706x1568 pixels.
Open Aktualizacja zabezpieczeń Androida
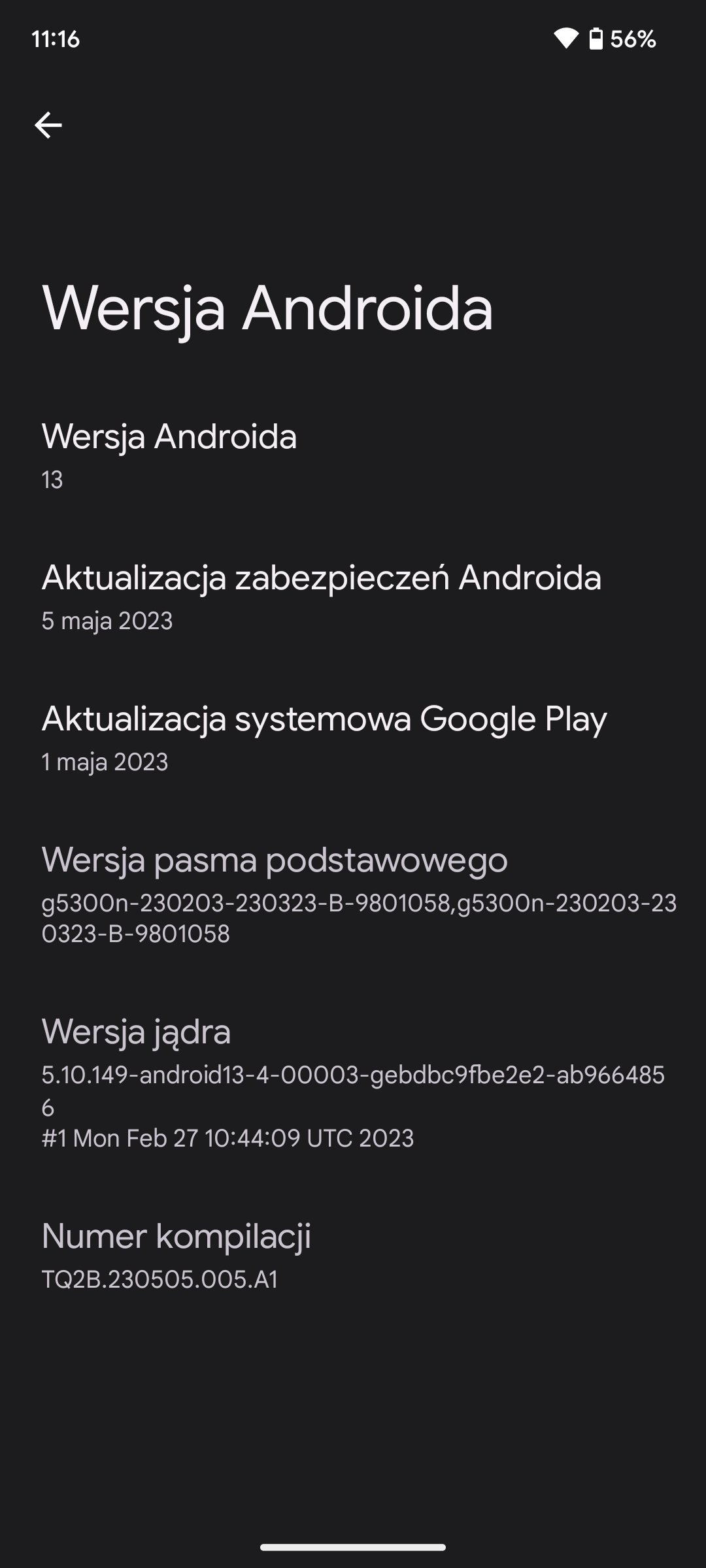tap(353, 597)
